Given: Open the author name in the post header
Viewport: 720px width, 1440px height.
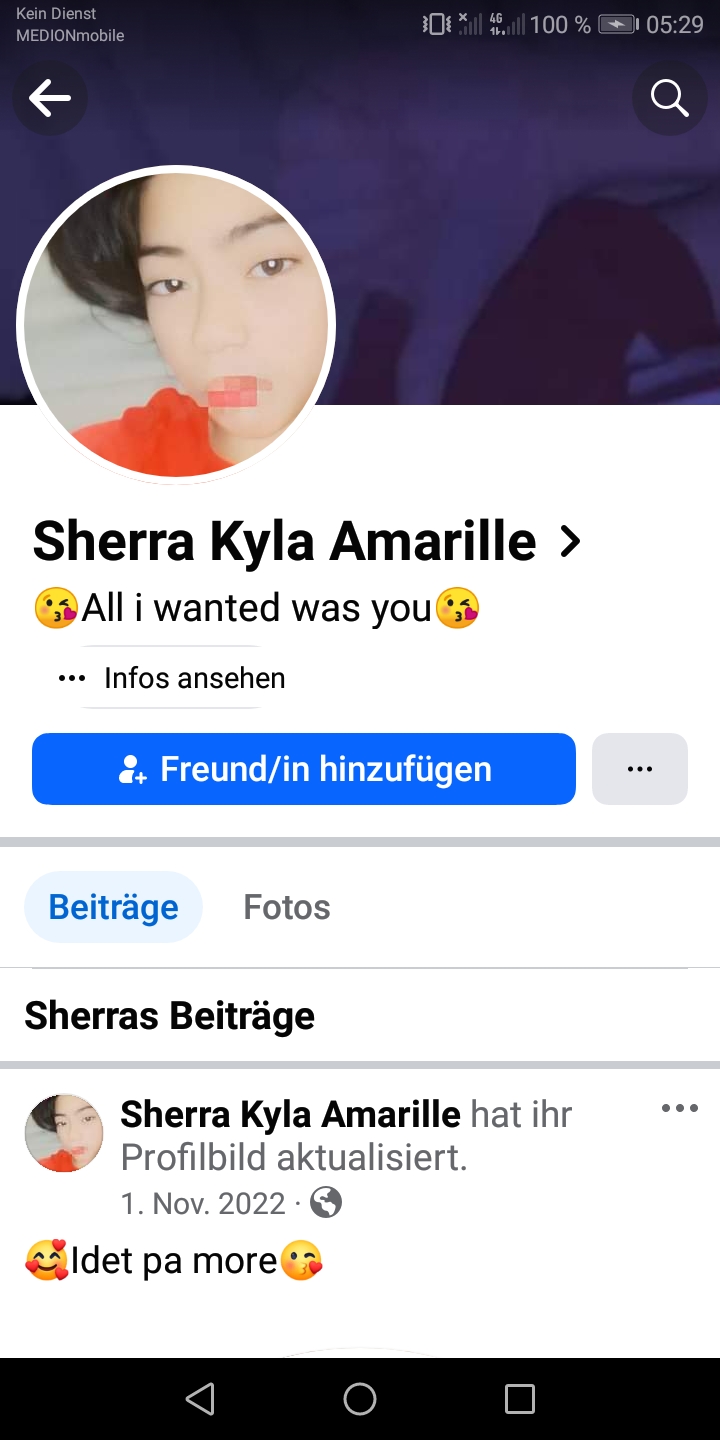Looking at the screenshot, I should pyautogui.click(x=290, y=1114).
